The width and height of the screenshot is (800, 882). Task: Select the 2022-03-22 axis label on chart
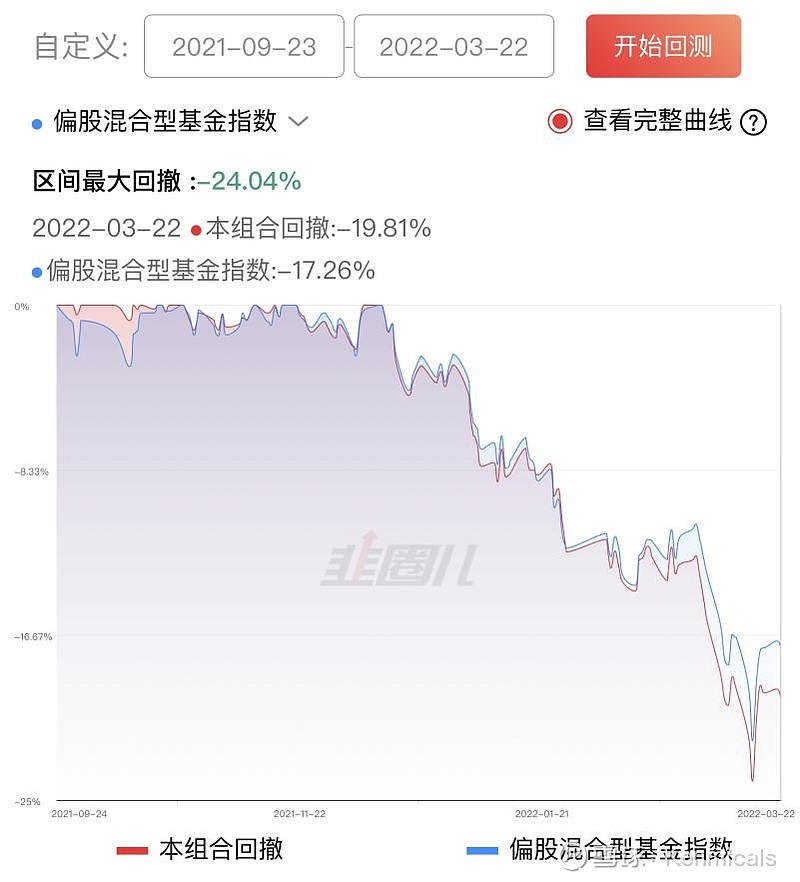767,814
